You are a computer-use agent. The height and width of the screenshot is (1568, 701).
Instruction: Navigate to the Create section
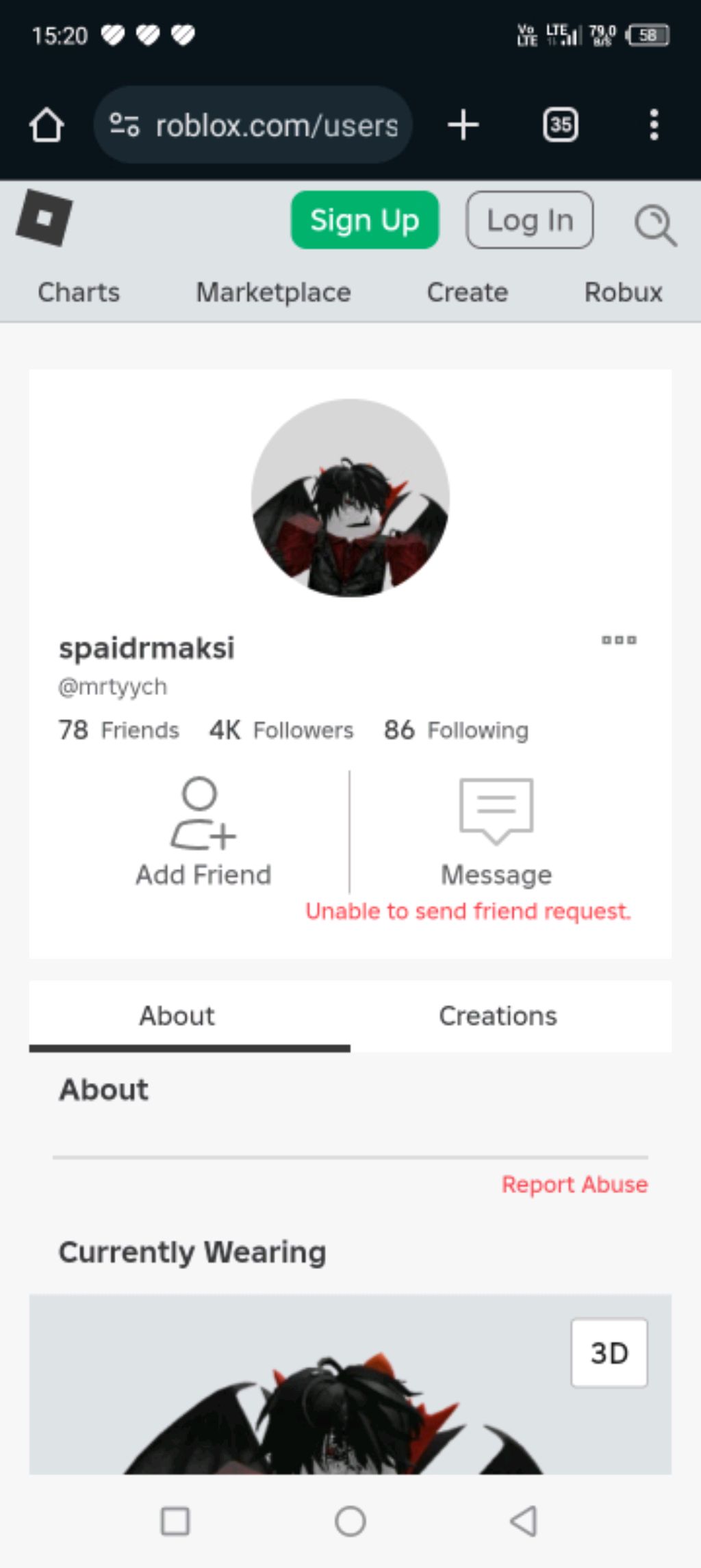point(468,293)
